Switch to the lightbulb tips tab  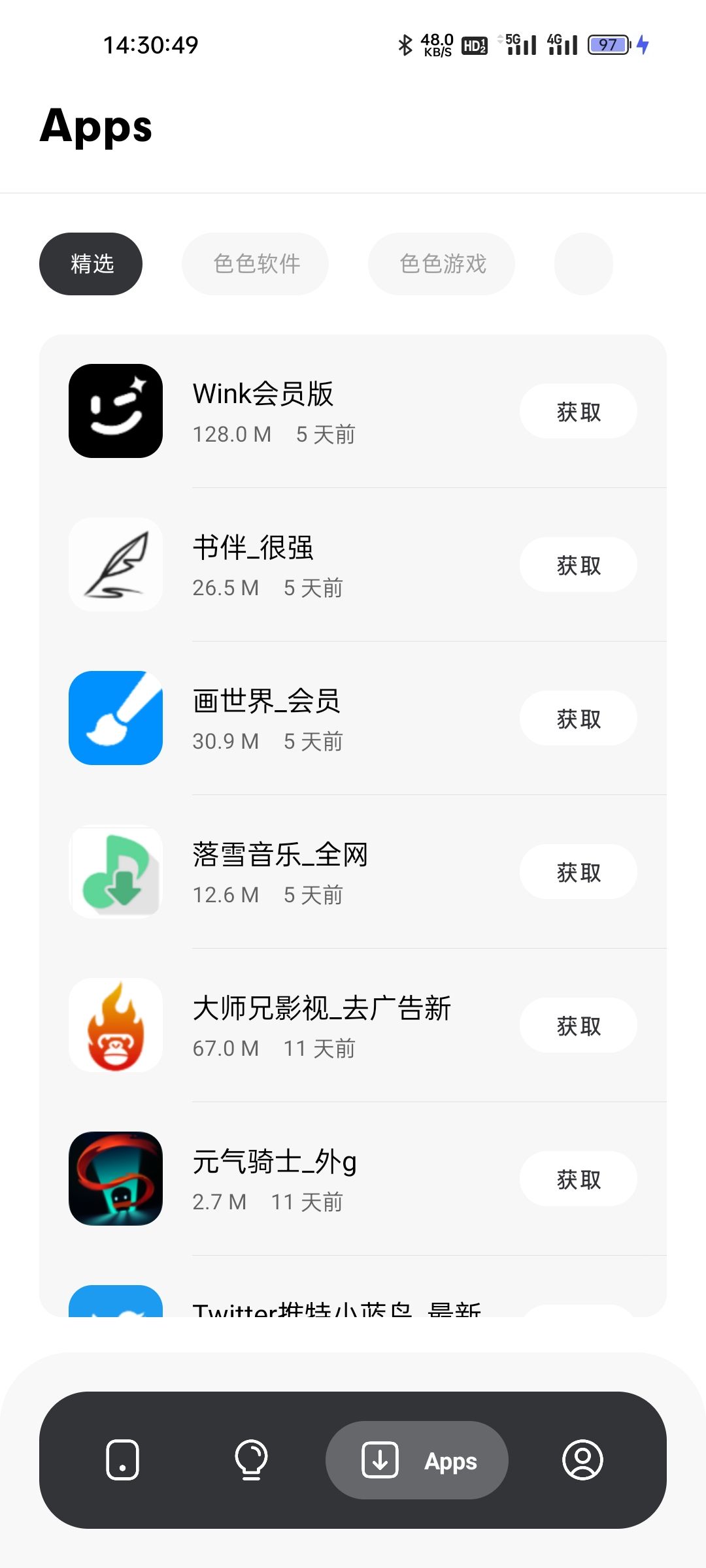coord(251,1460)
